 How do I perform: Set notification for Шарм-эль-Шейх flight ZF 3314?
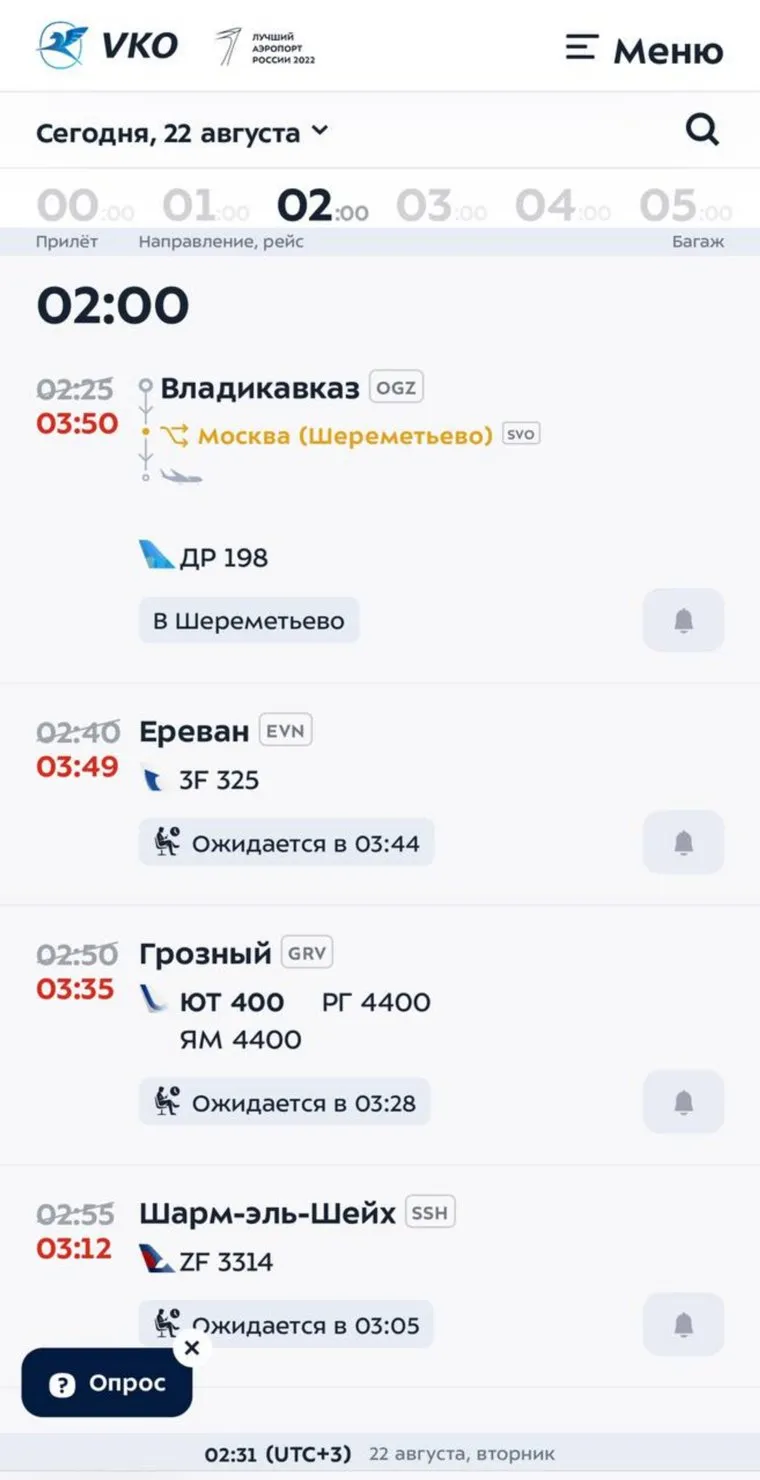[x=683, y=1325]
